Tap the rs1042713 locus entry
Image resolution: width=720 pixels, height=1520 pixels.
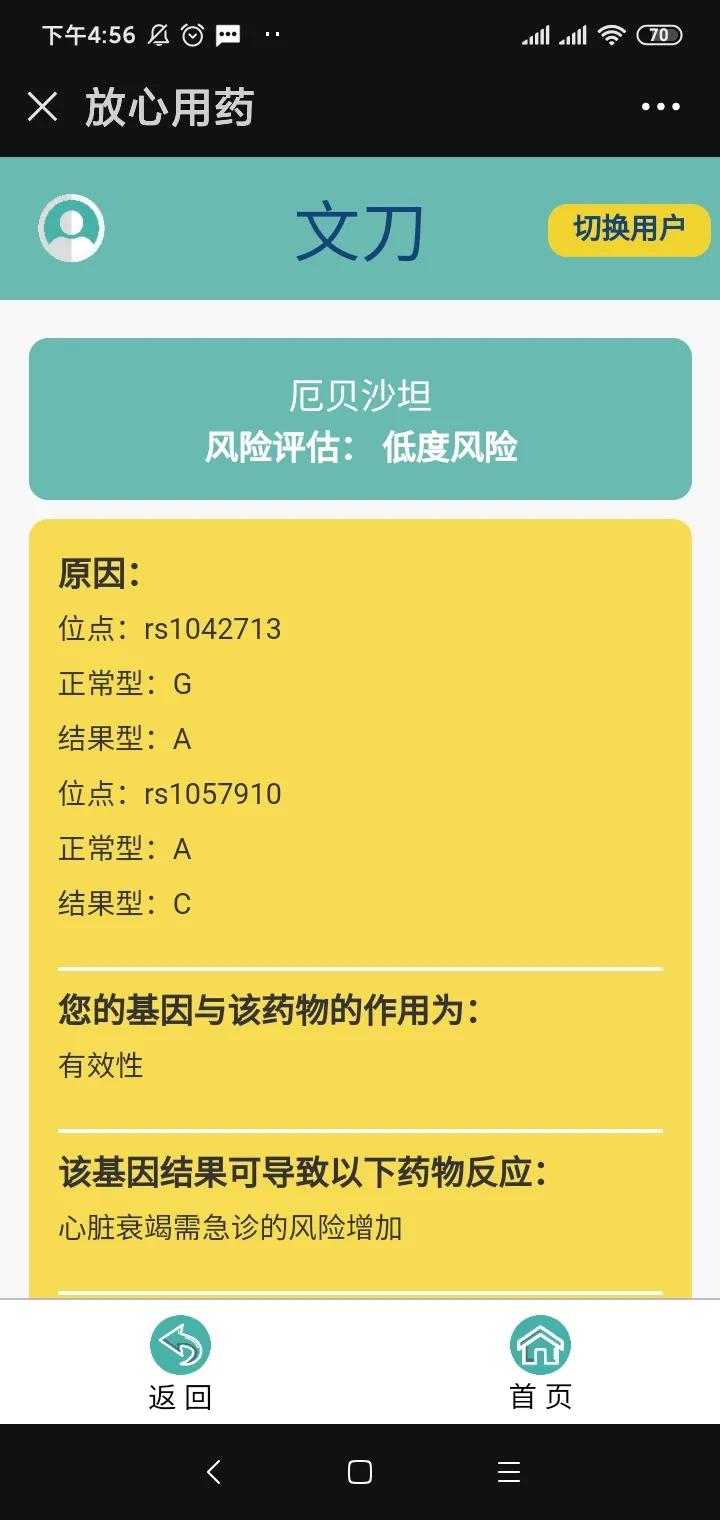click(170, 629)
